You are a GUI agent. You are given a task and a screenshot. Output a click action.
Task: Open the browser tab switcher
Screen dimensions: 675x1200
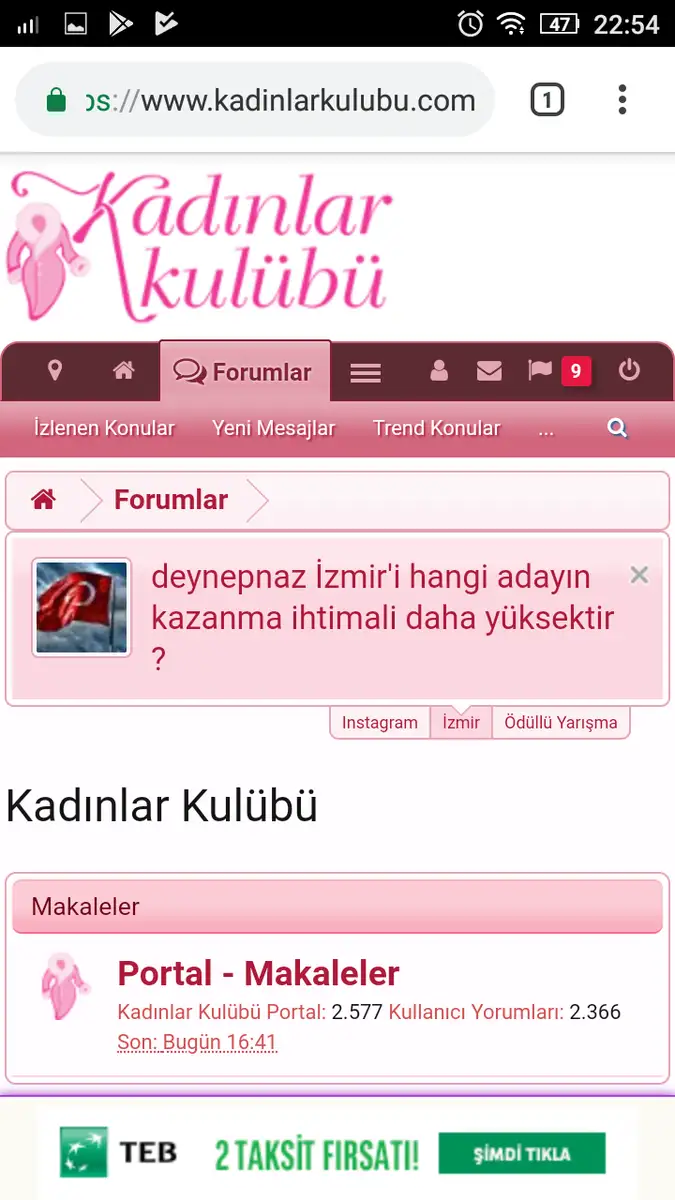point(546,99)
